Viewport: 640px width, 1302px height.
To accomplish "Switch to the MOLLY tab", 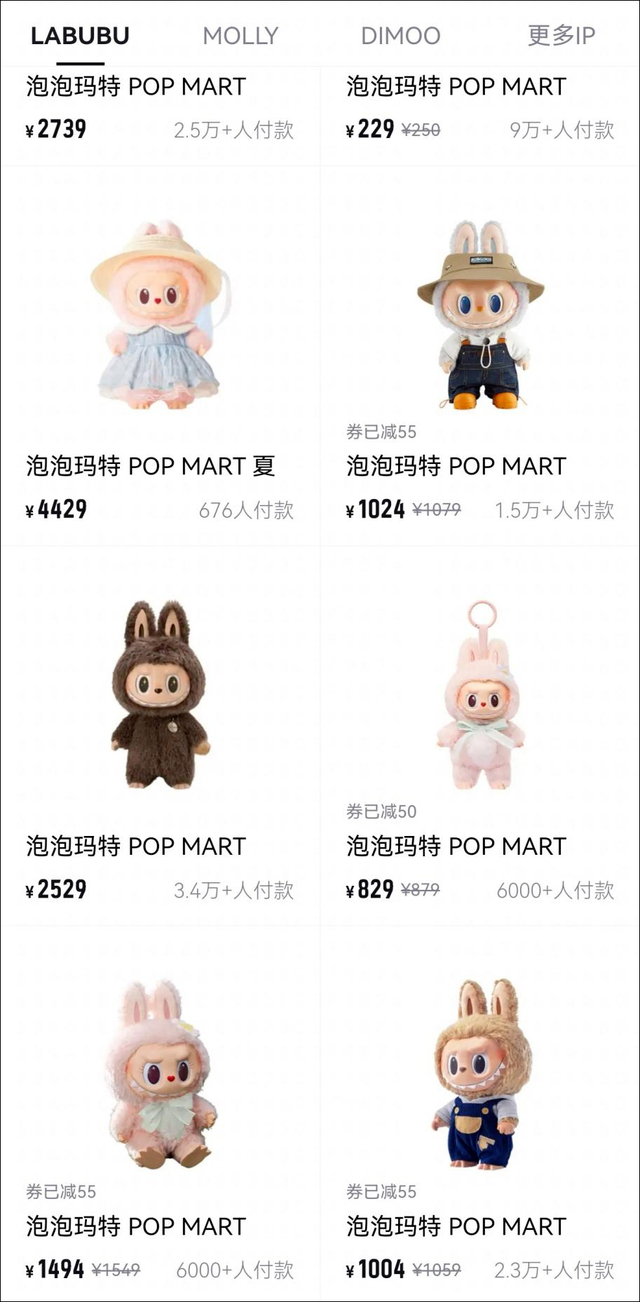I will [x=240, y=36].
